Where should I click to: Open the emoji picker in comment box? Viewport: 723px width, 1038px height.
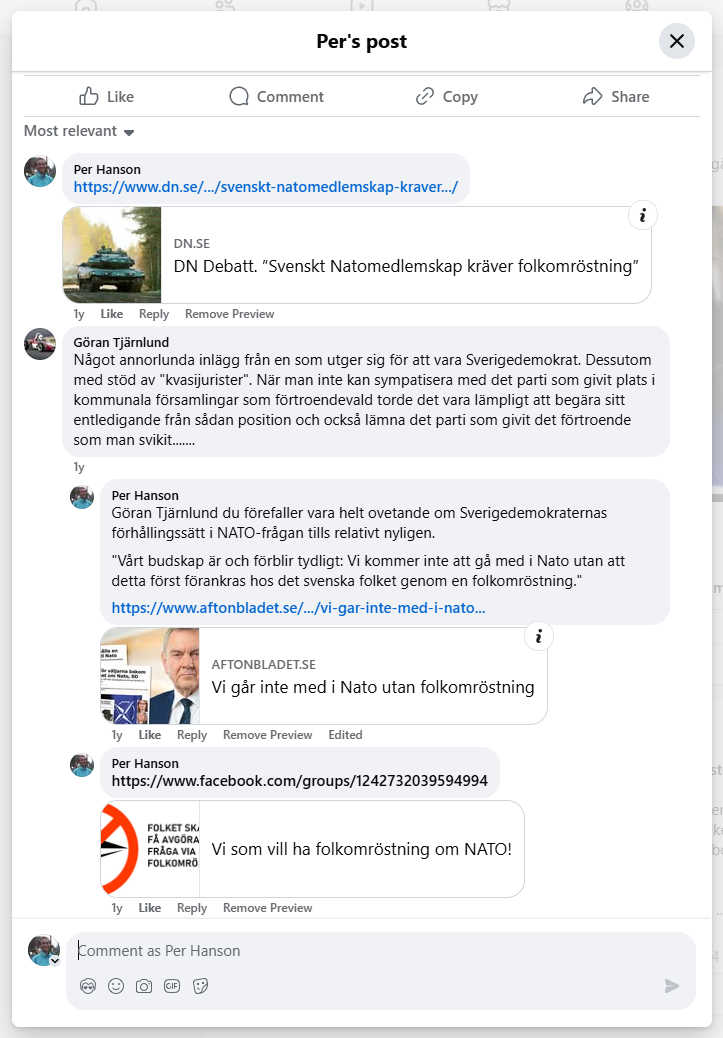pos(116,986)
